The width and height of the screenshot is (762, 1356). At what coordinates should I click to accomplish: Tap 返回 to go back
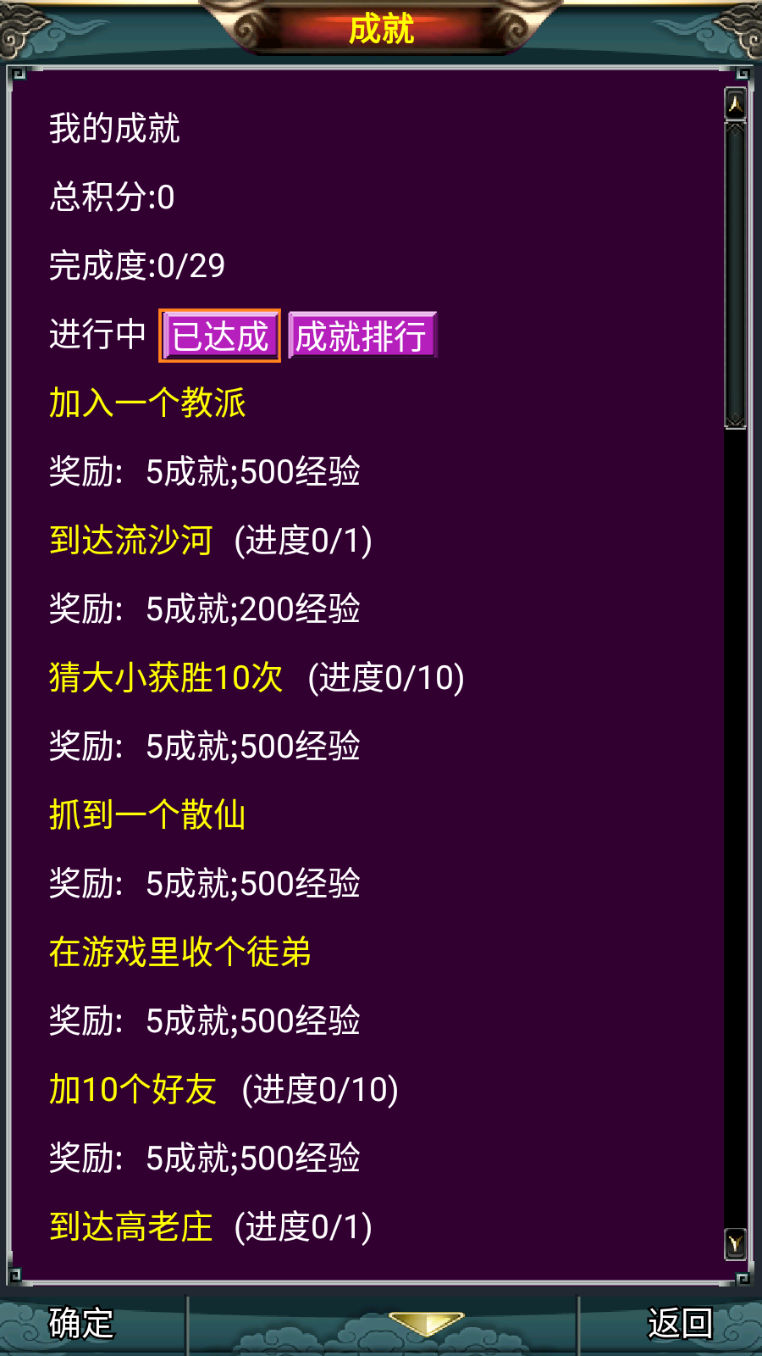pos(680,1323)
